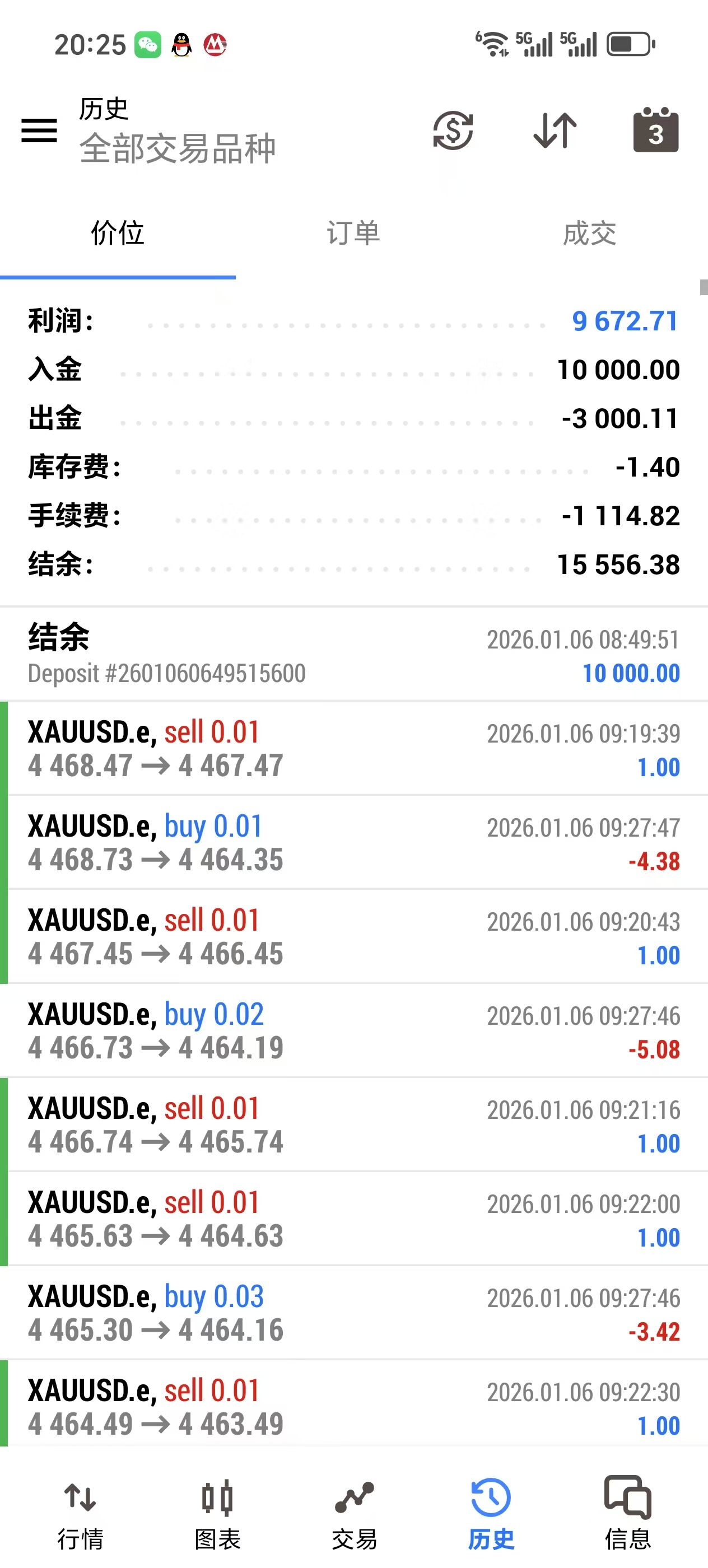This screenshot has width=708, height=1568.
Task: Expand the sell 0.01 trade at 09:21:16
Action: pos(353,1125)
